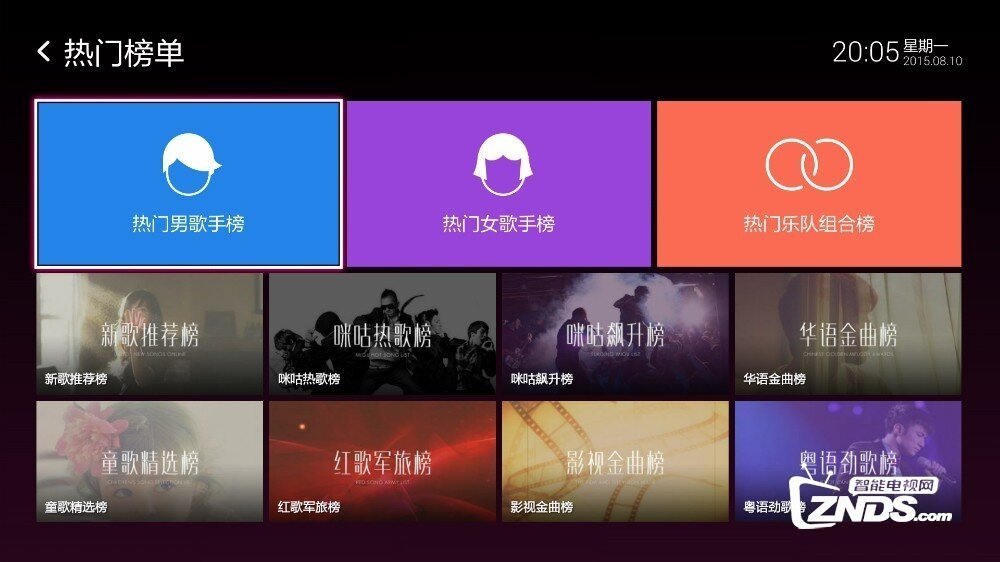Image resolution: width=1000 pixels, height=562 pixels.
Task: Select the 新歌推荐榜 chart
Action: (150, 333)
